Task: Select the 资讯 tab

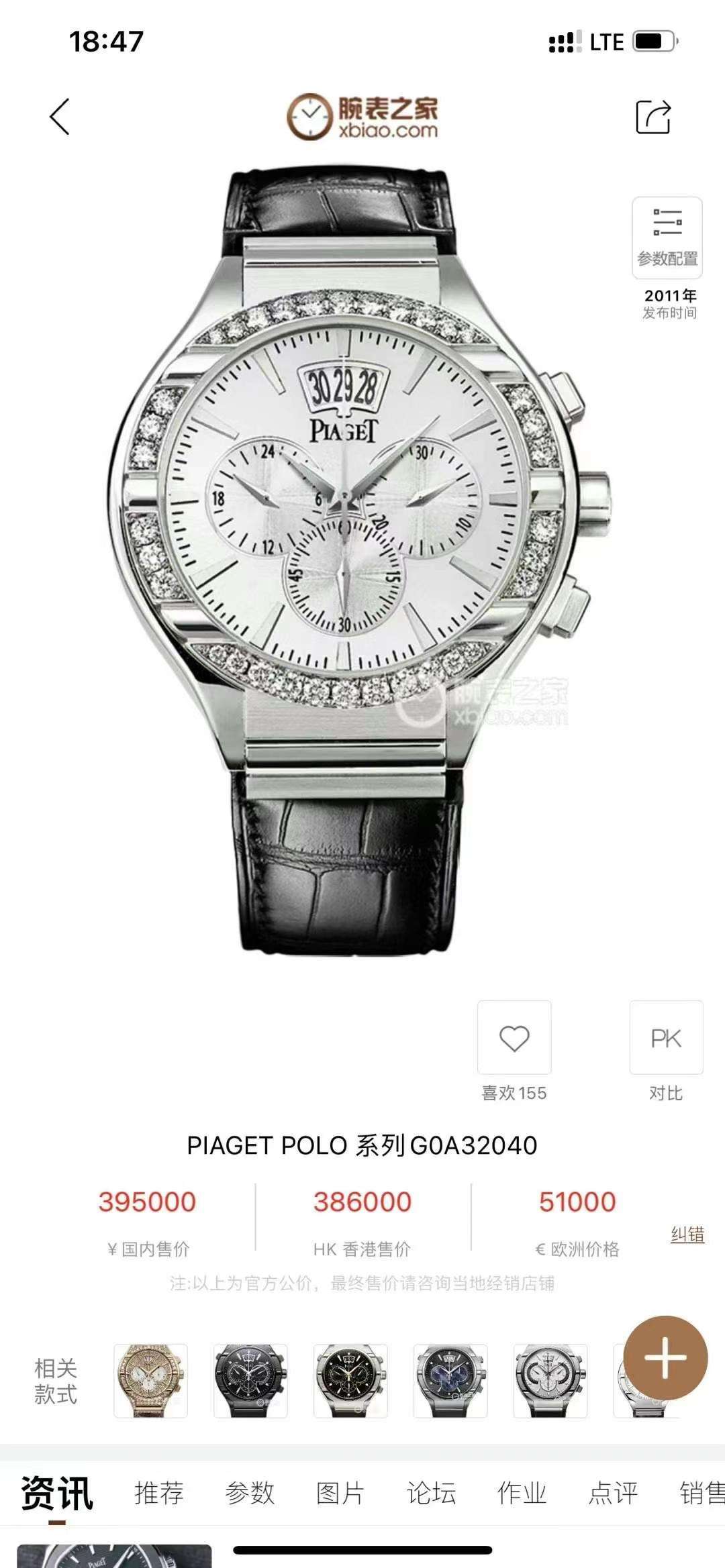Action: [x=57, y=1494]
